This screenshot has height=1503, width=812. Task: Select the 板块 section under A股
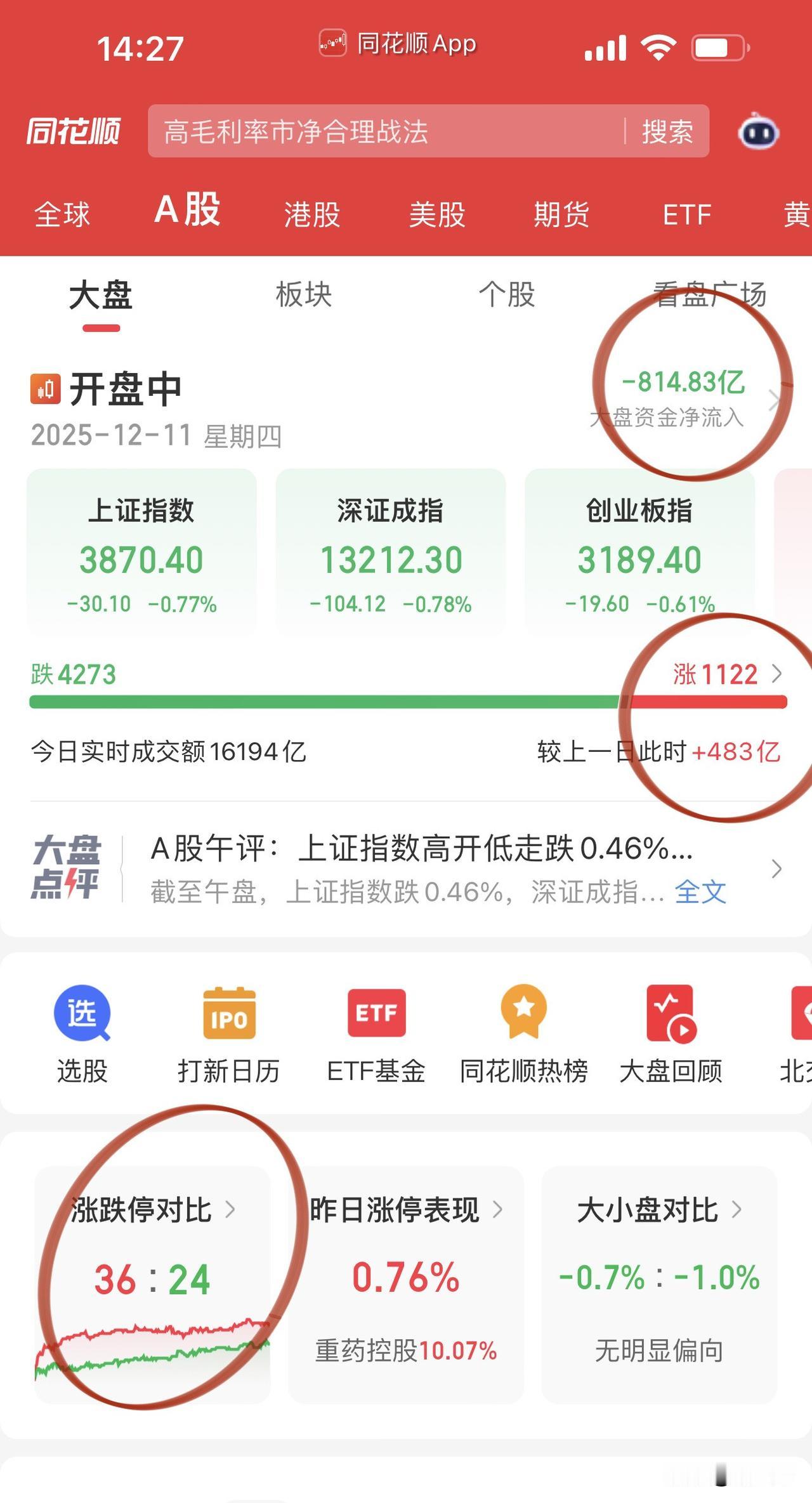303,295
